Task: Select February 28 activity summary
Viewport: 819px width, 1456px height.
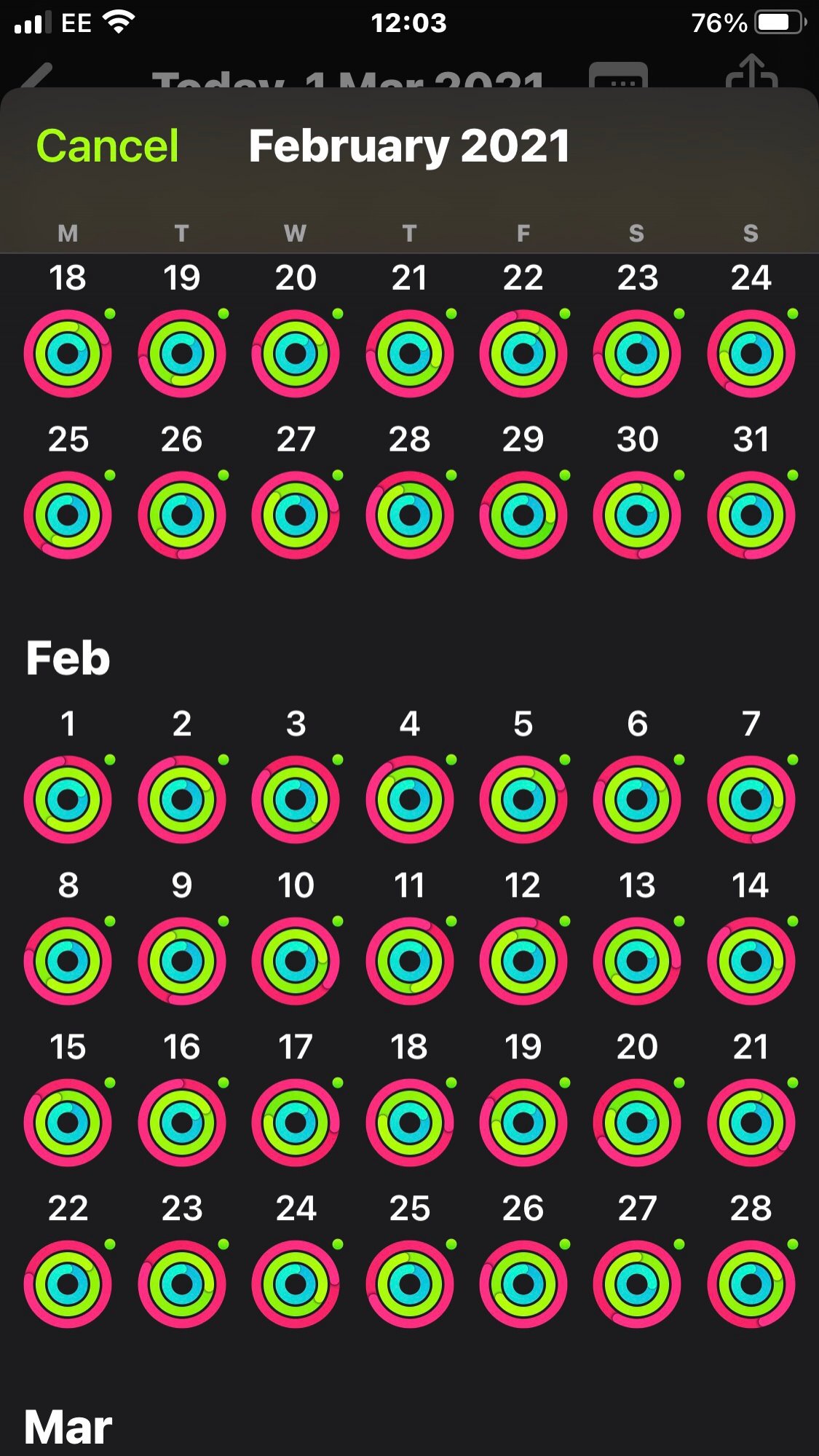Action: point(751,1283)
